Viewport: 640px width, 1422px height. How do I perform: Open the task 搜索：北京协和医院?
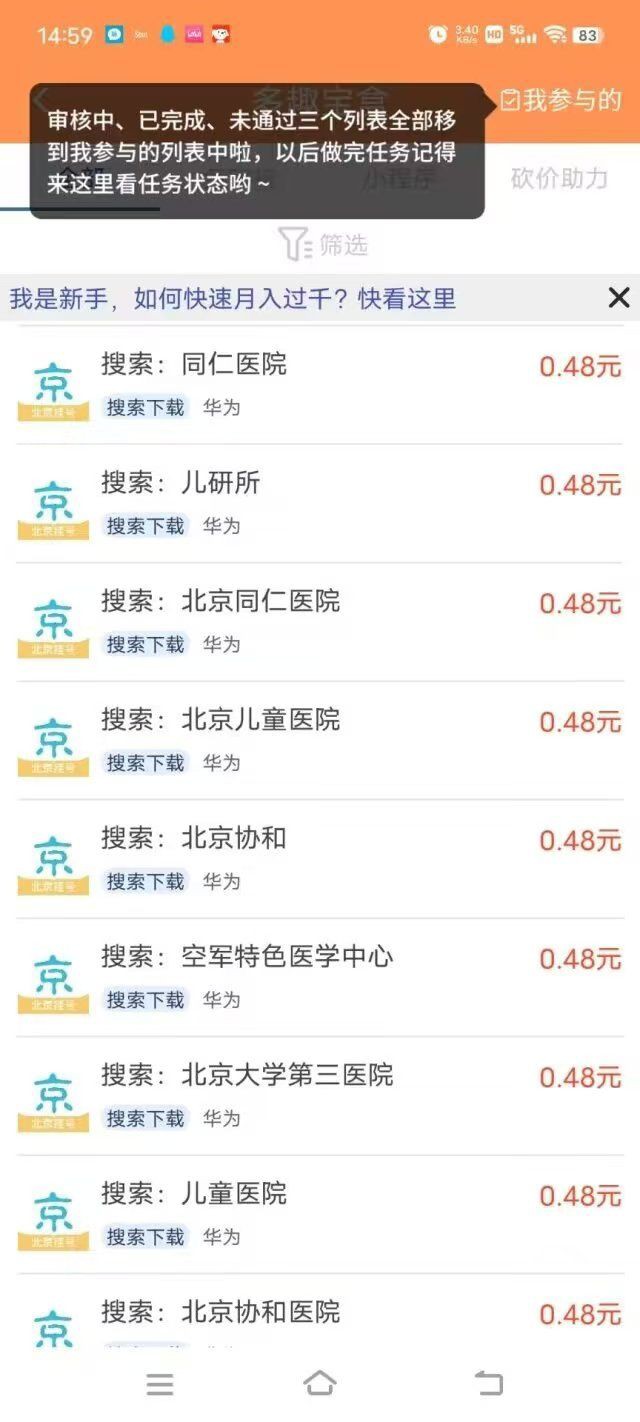point(320,1315)
